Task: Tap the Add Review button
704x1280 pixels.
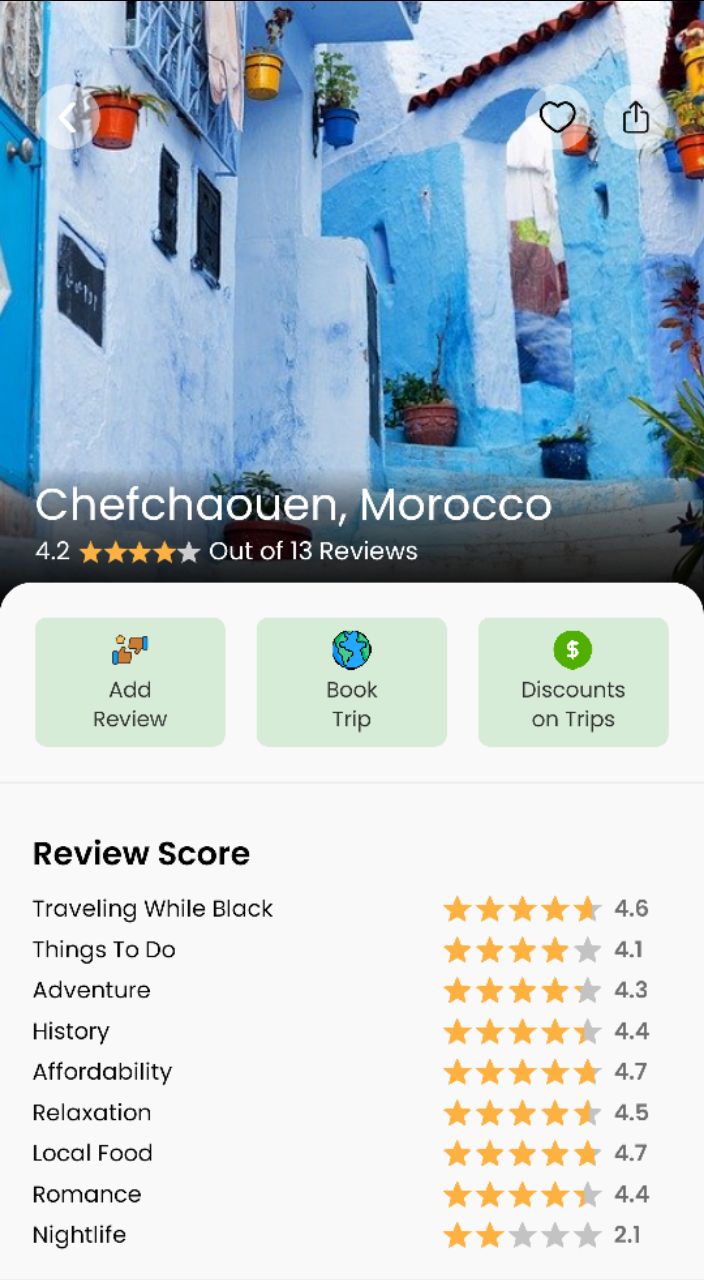Action: pyautogui.click(x=130, y=682)
